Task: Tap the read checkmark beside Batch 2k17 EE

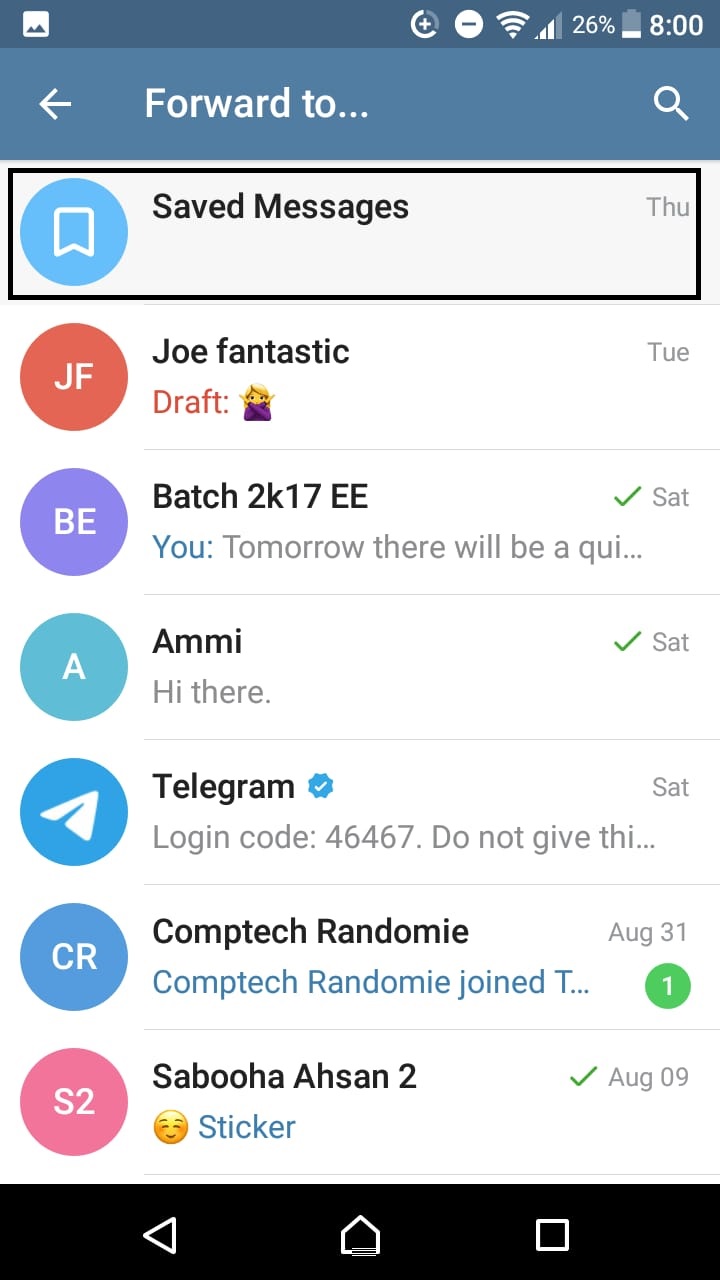Action: [627, 496]
